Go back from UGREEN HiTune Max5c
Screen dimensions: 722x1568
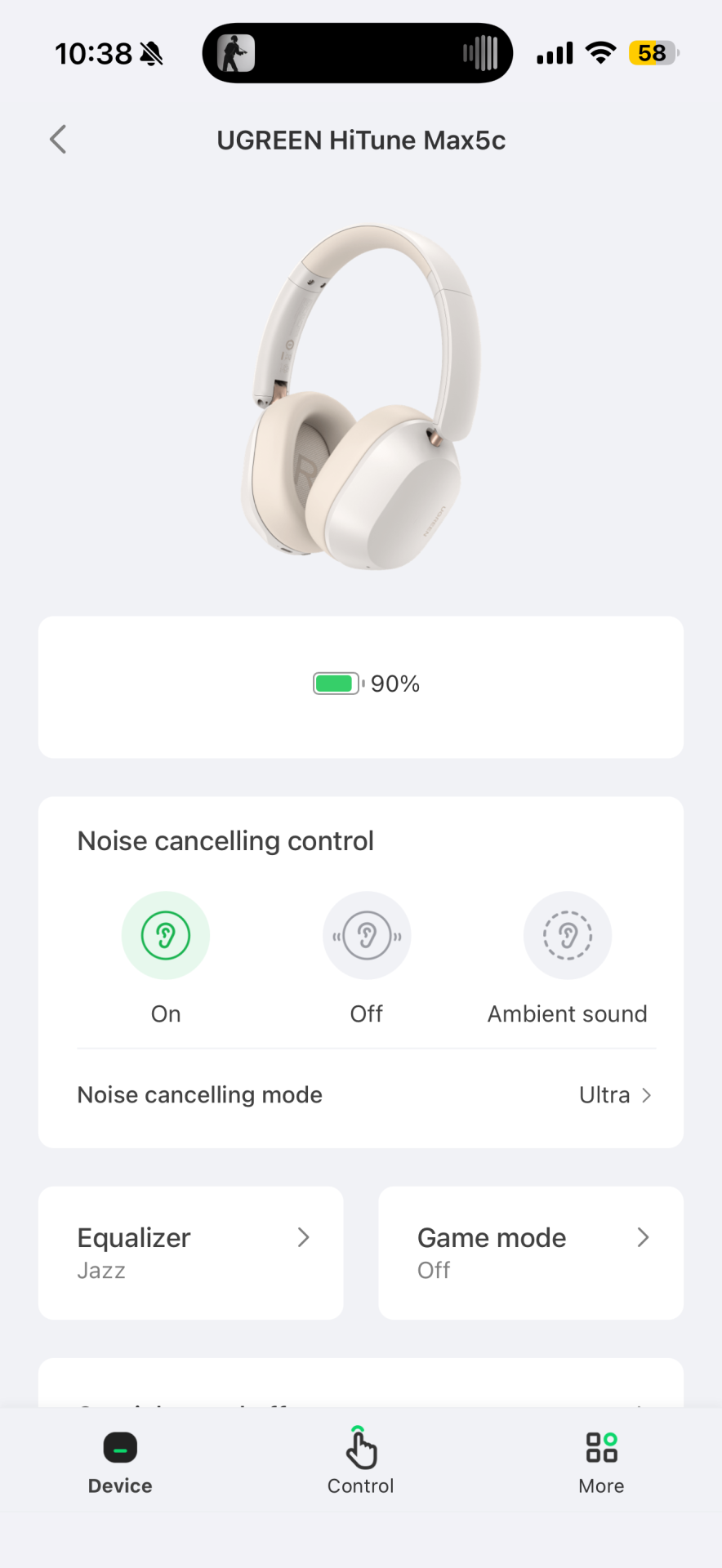coord(58,140)
